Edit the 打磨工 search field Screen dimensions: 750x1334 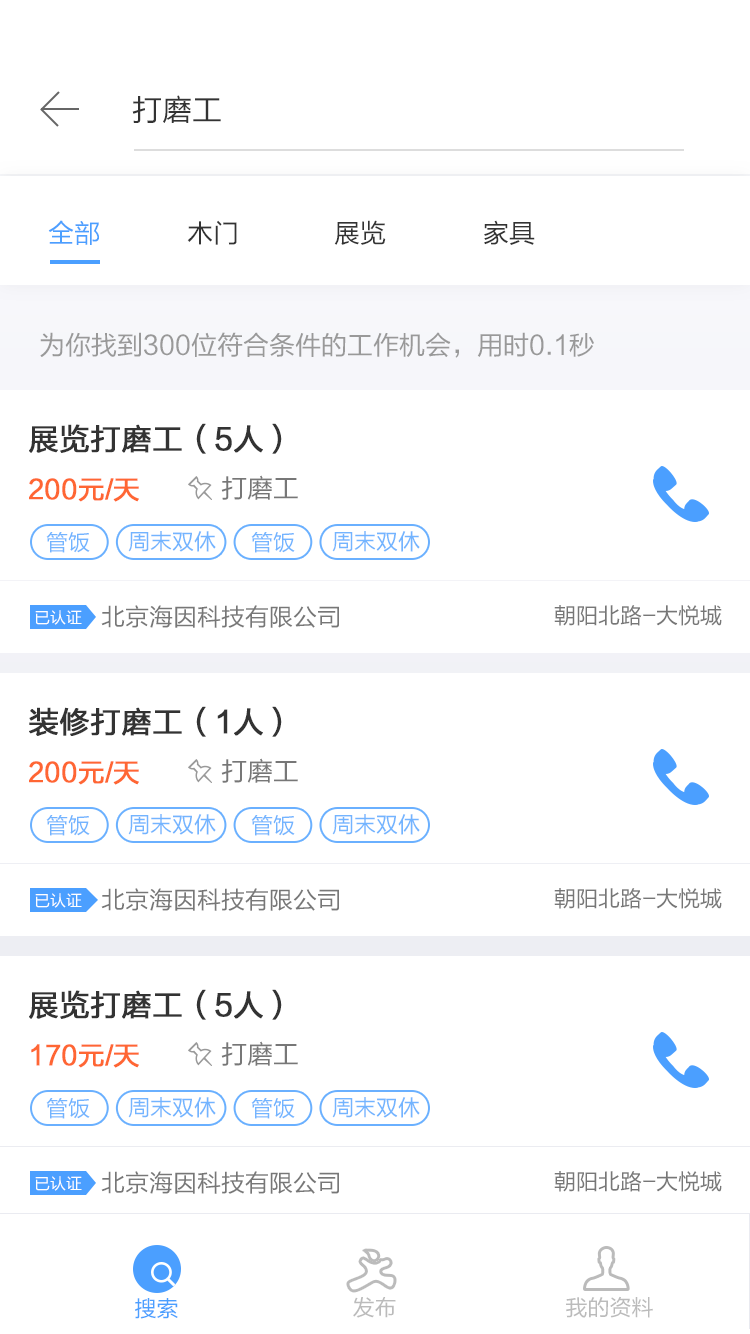[408, 111]
